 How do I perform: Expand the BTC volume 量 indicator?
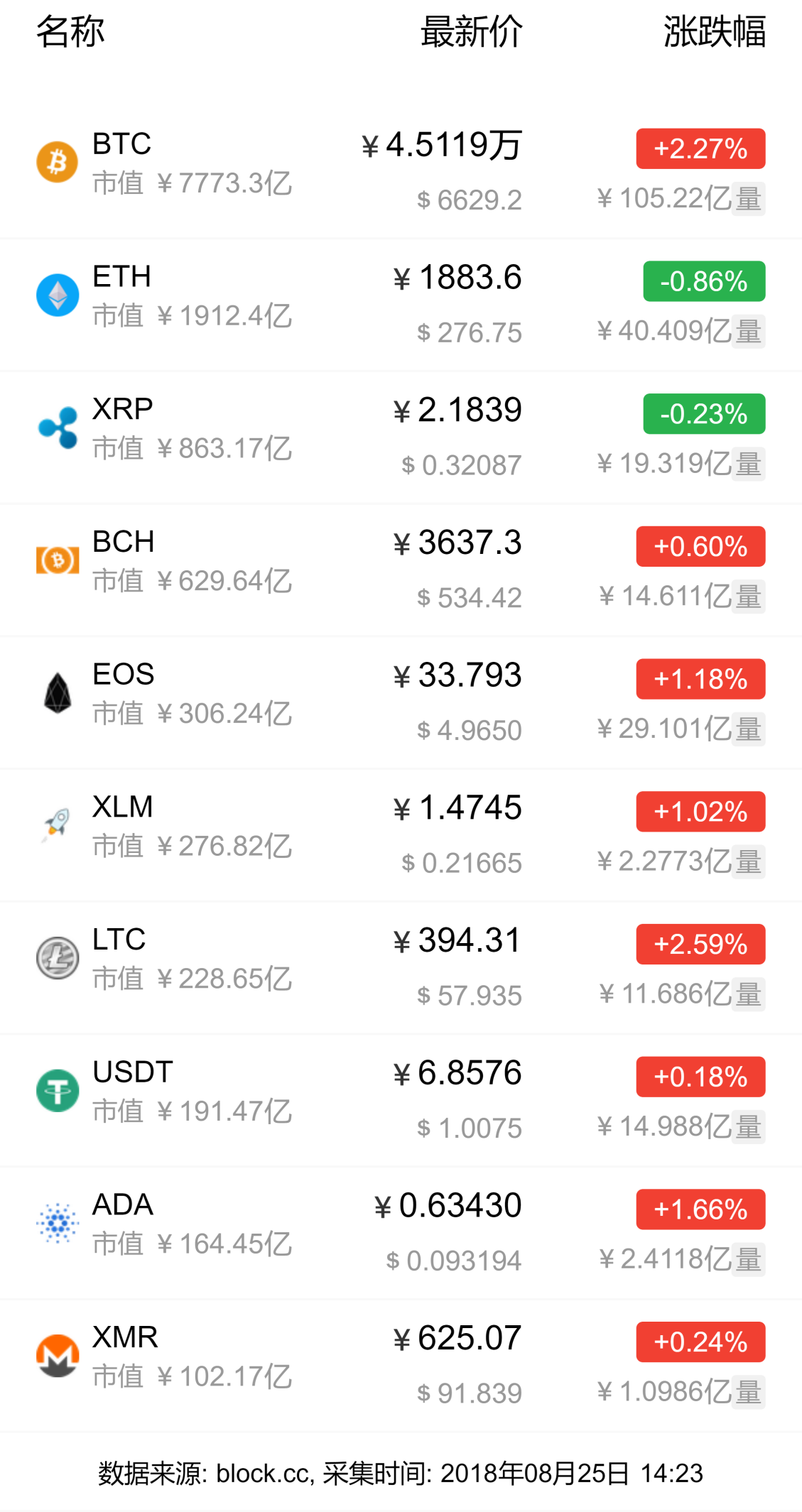pyautogui.click(x=749, y=200)
